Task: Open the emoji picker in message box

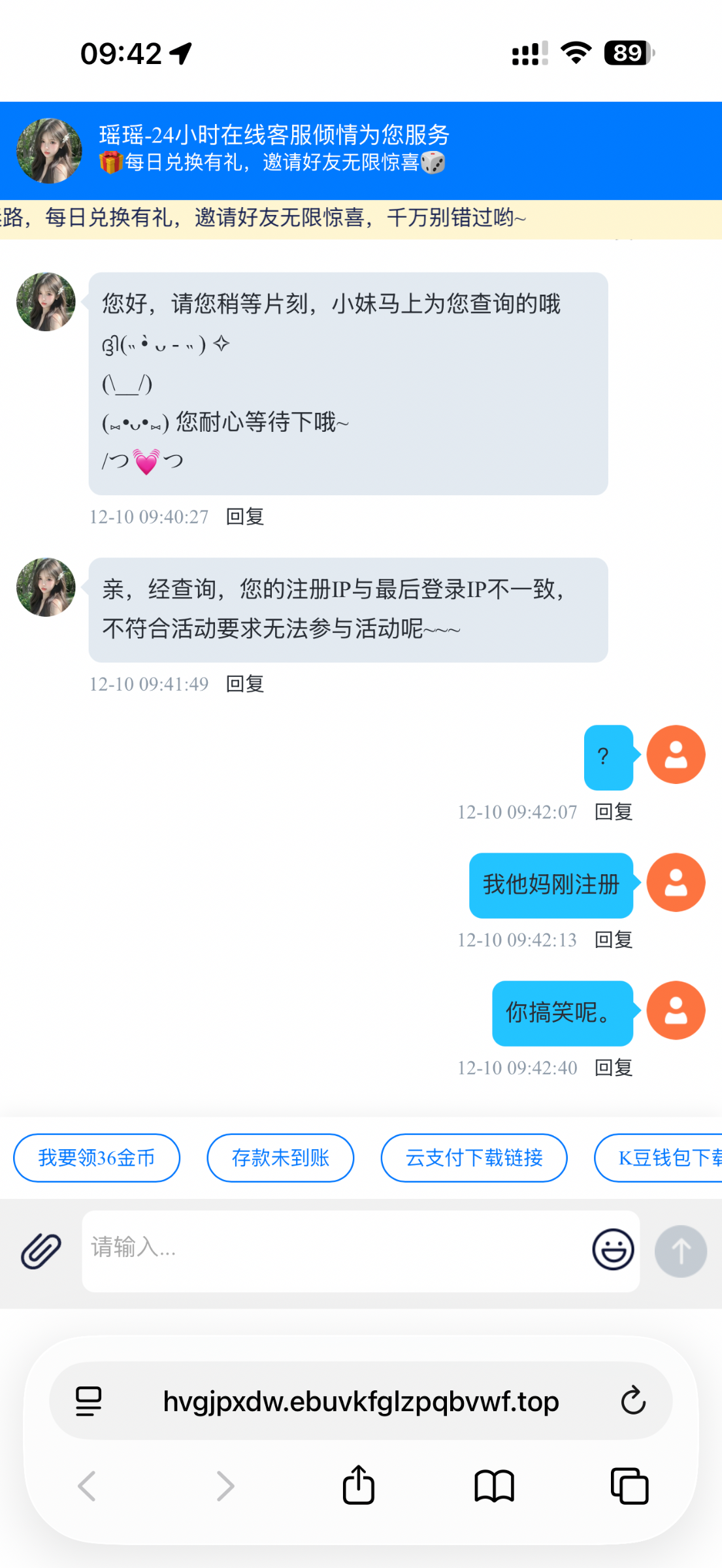Action: 613,1249
